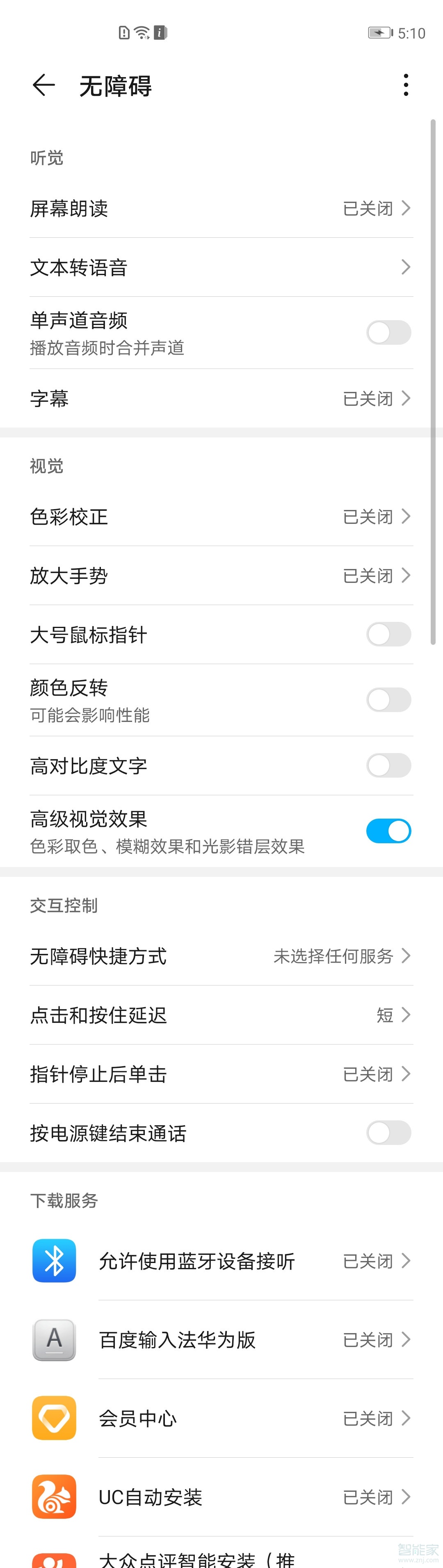Open 放大手势 settings
Screen dimensions: 443x1568
pyautogui.click(x=221, y=576)
